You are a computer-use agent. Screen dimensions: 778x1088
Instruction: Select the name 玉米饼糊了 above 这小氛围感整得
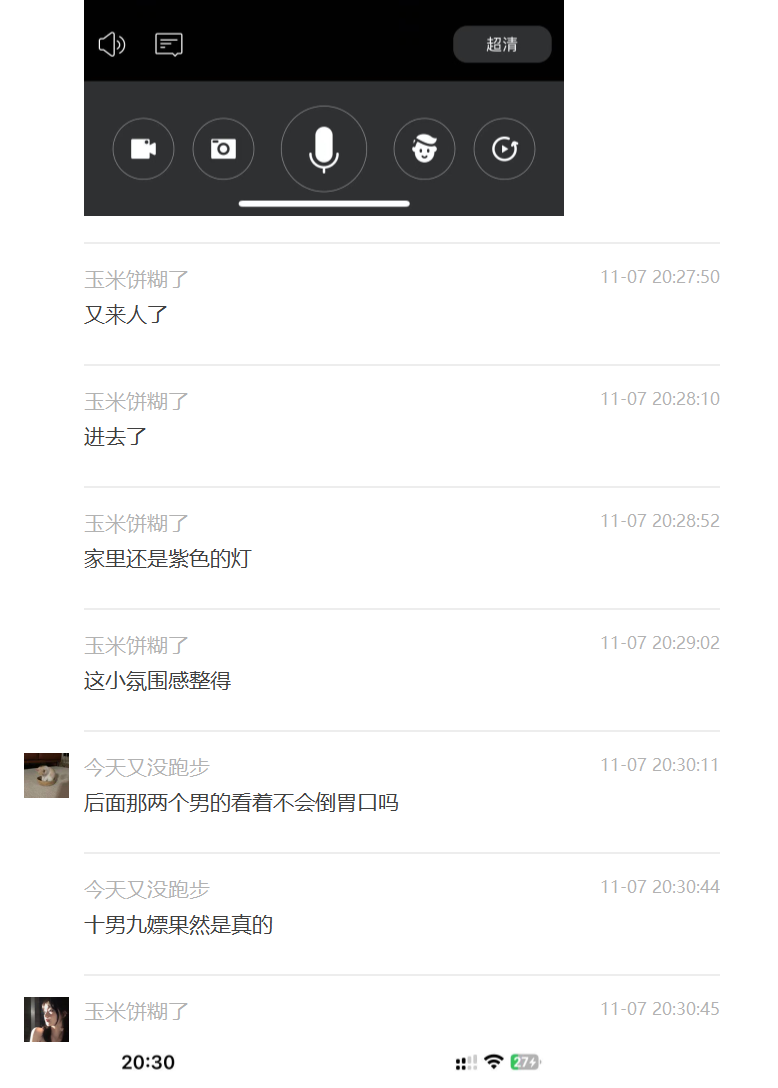click(136, 646)
